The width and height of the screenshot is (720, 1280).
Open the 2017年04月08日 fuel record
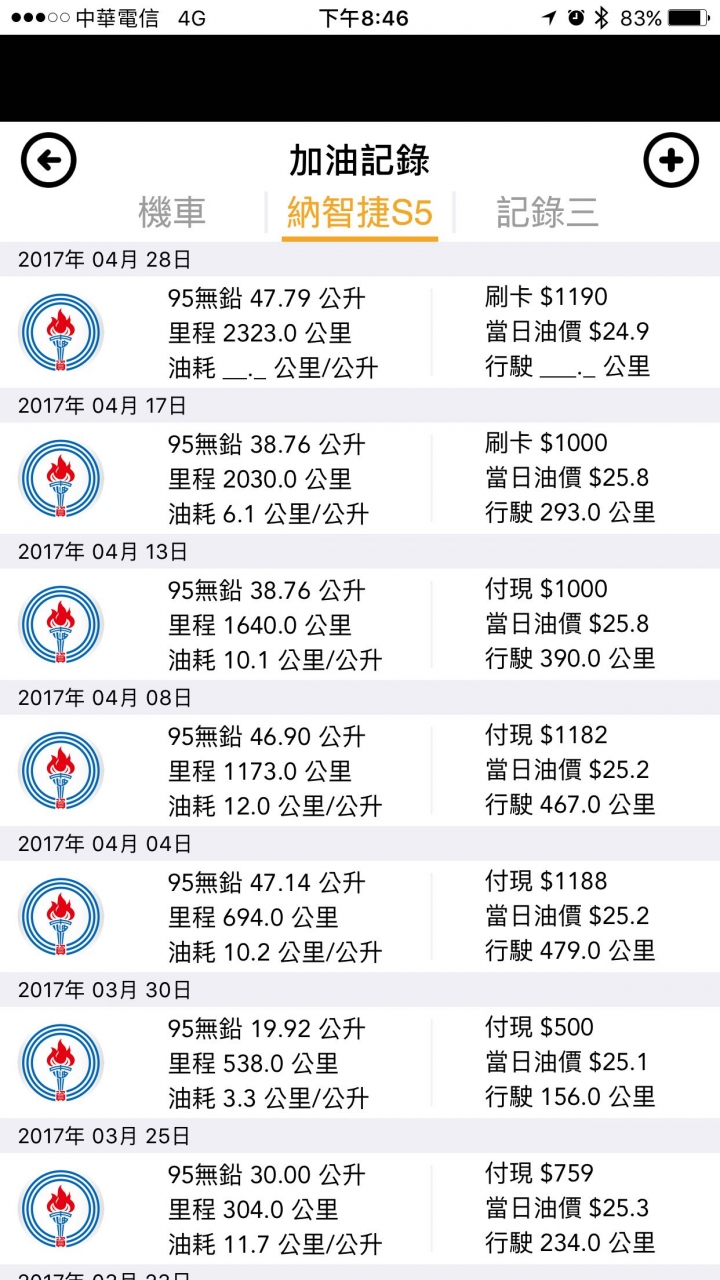[x=360, y=770]
